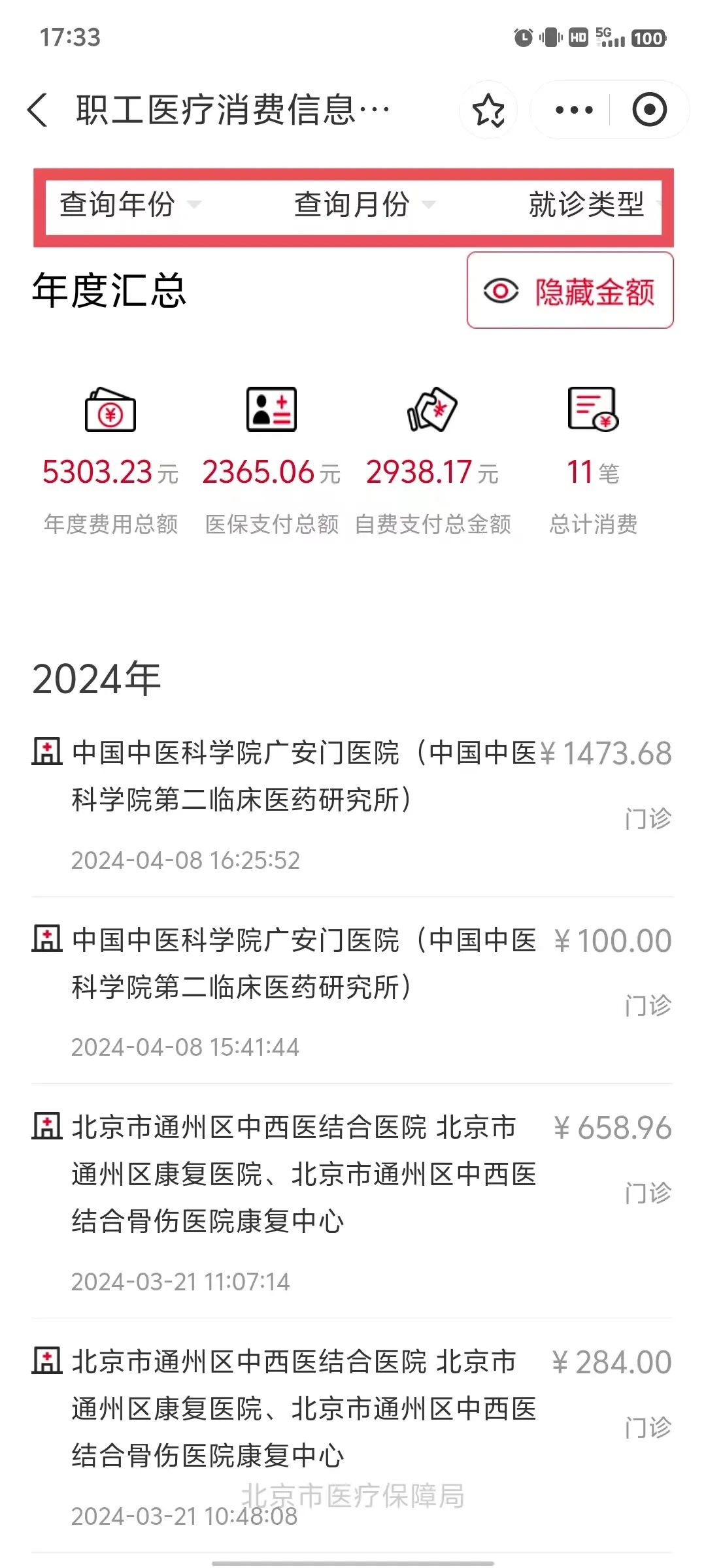Open the ¥658.96 通州区中西医结合医院 record
This screenshot has height=1568, width=706.
pos(352,1202)
